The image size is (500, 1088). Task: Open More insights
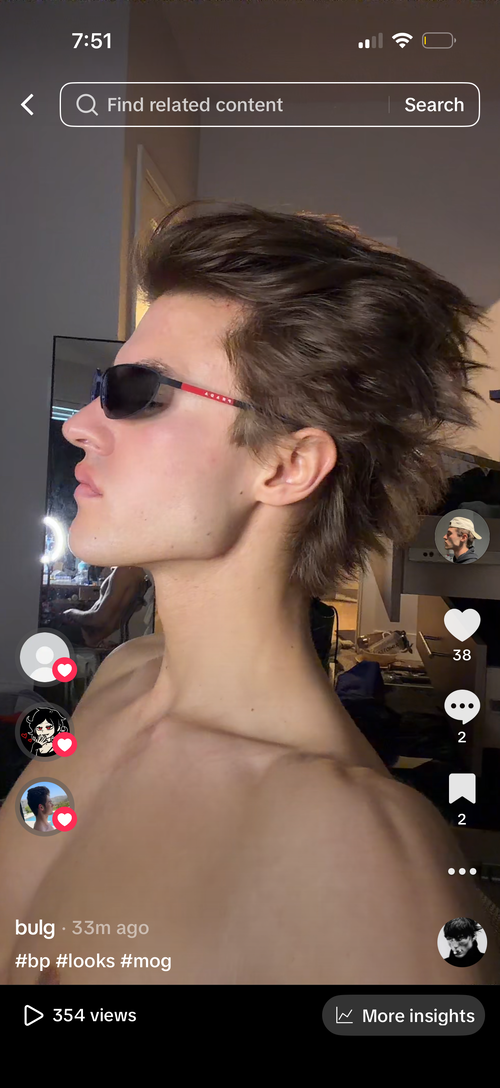click(x=404, y=1016)
